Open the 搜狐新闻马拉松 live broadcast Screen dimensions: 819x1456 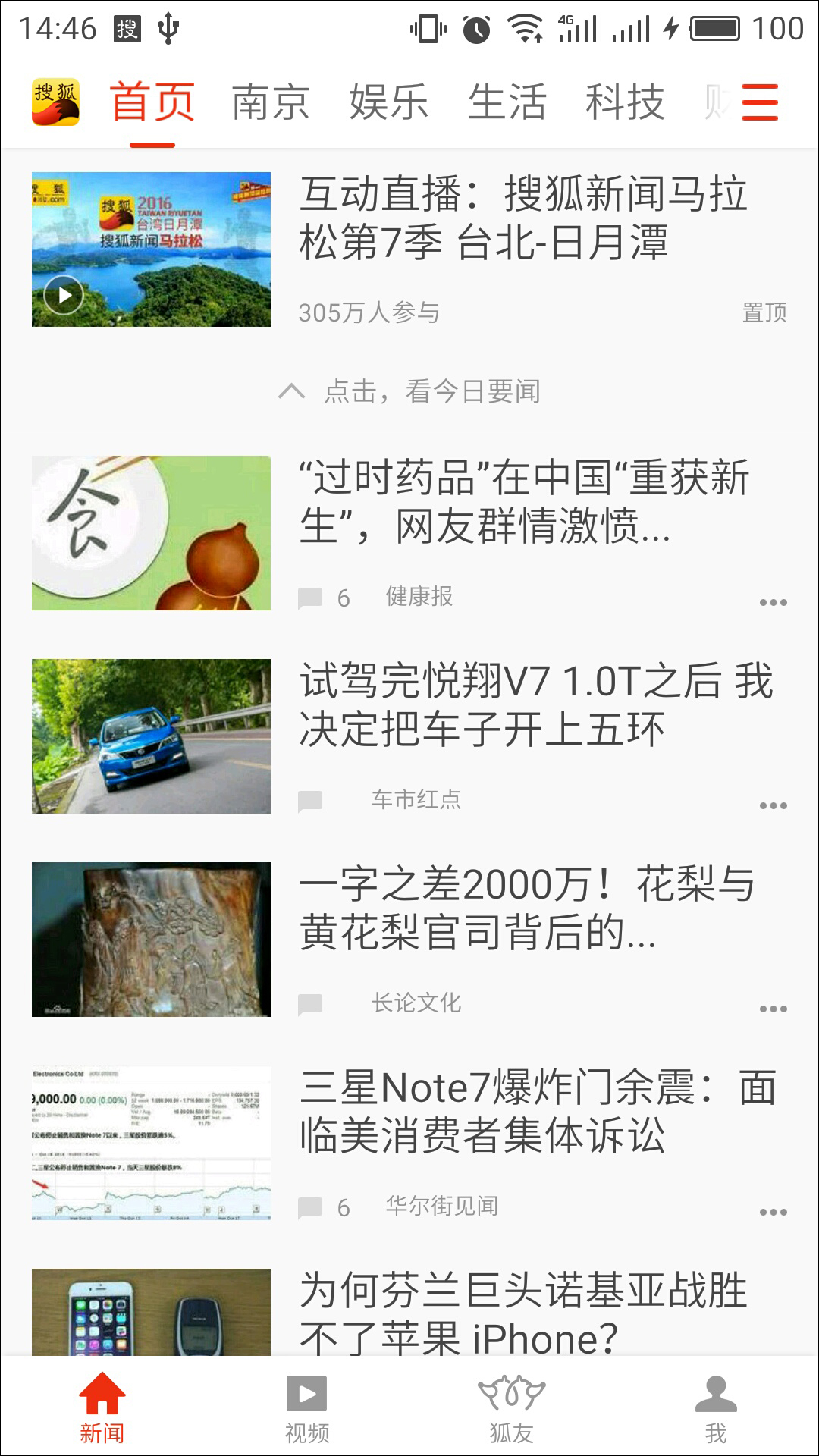coord(523,218)
